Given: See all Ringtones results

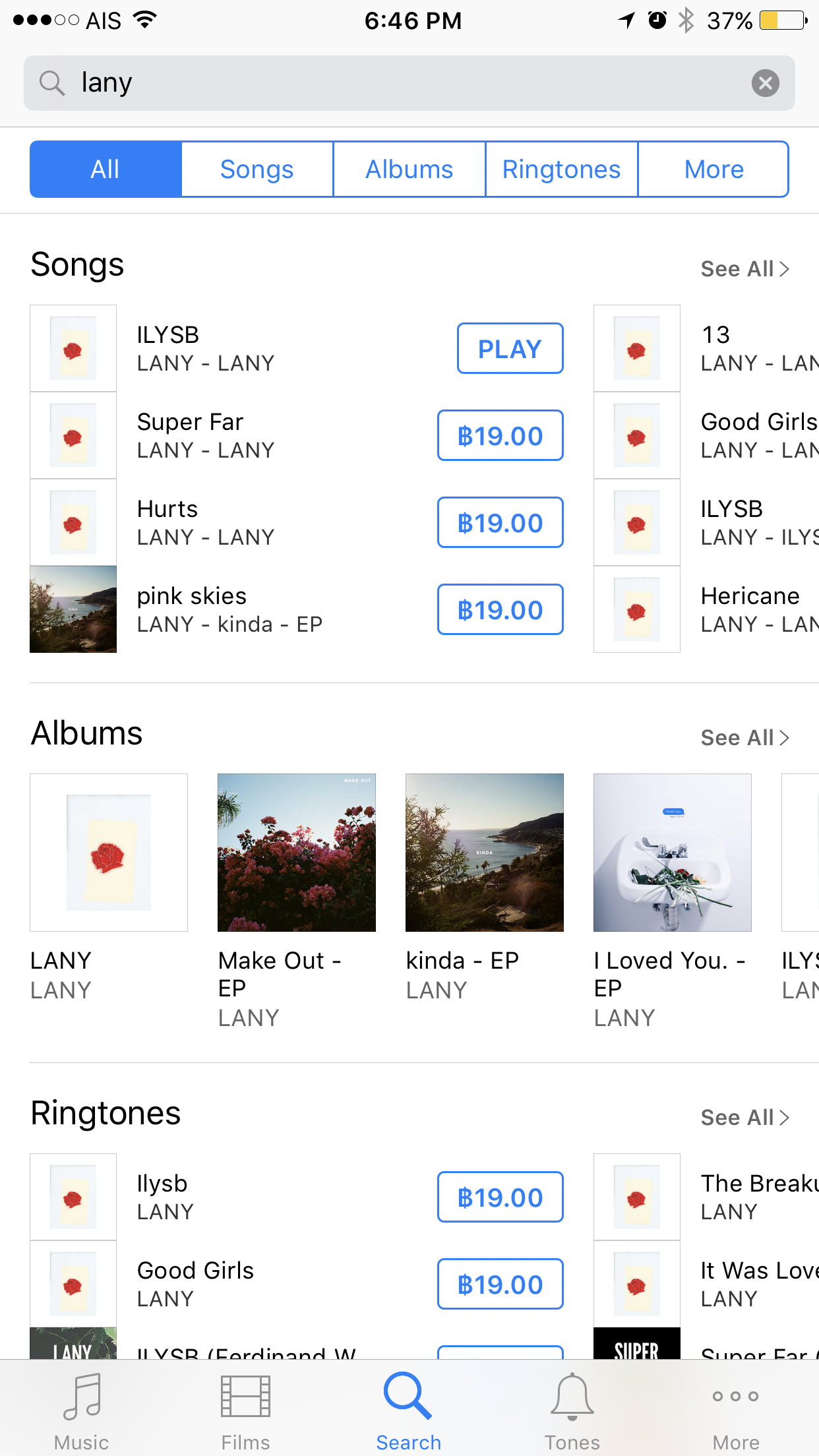Looking at the screenshot, I should [x=744, y=1118].
